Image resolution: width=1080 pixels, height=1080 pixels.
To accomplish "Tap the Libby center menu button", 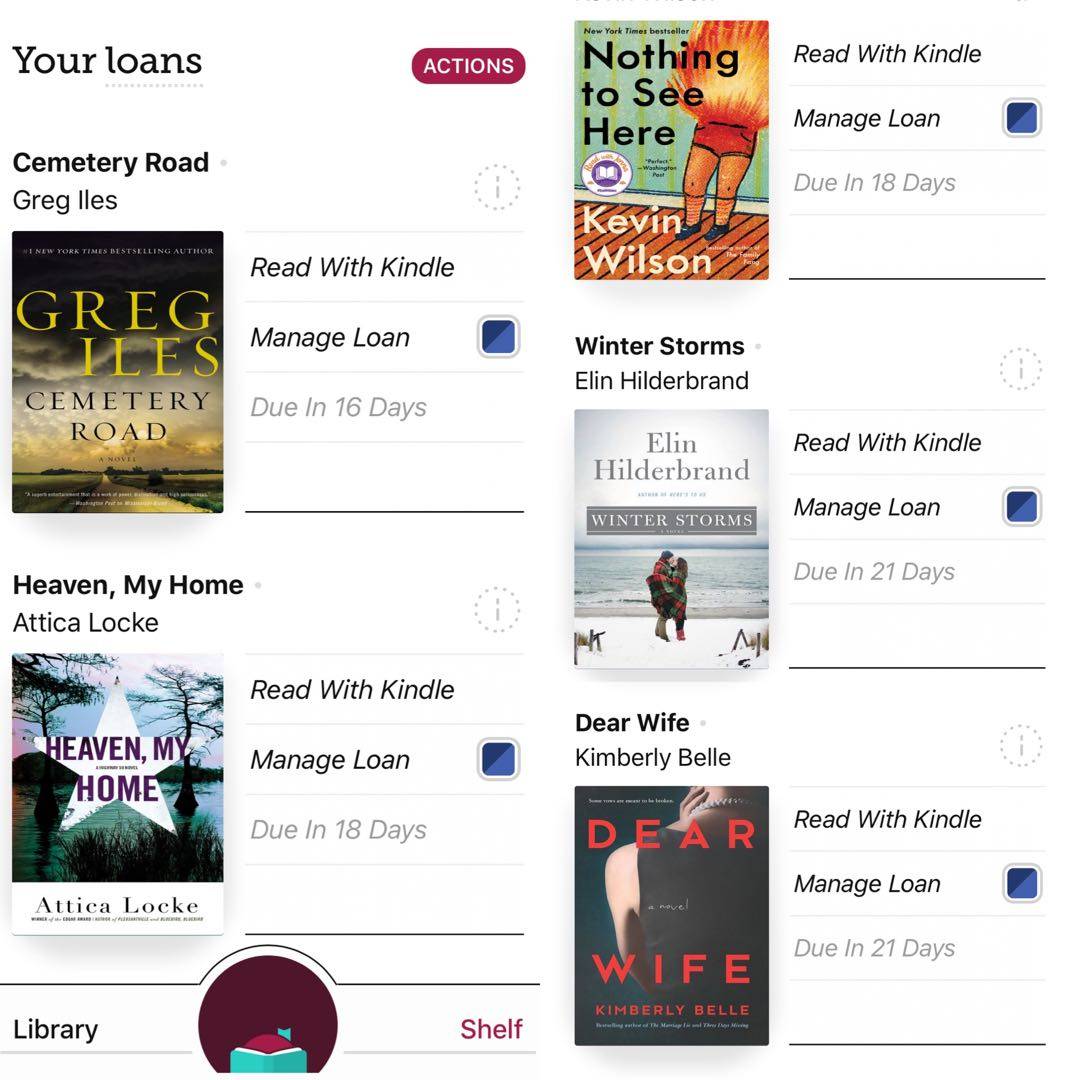I will tap(268, 1030).
